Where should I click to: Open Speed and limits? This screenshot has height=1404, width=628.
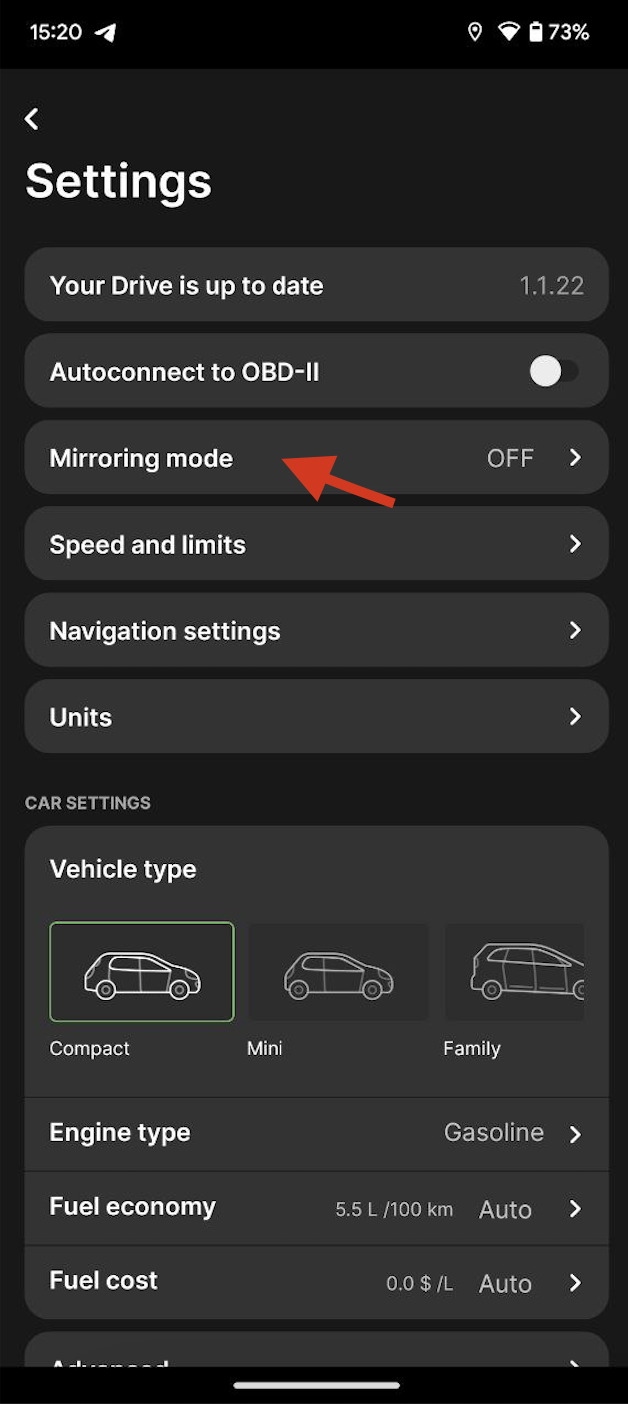316,544
